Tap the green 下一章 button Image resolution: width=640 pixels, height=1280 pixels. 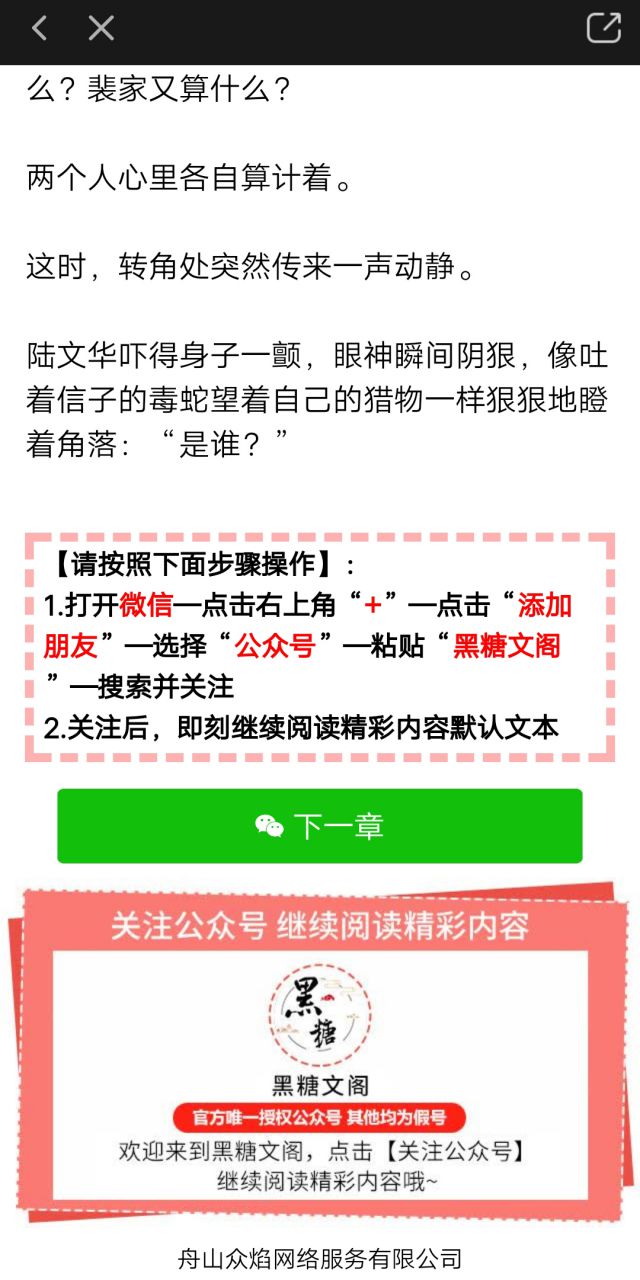click(319, 826)
